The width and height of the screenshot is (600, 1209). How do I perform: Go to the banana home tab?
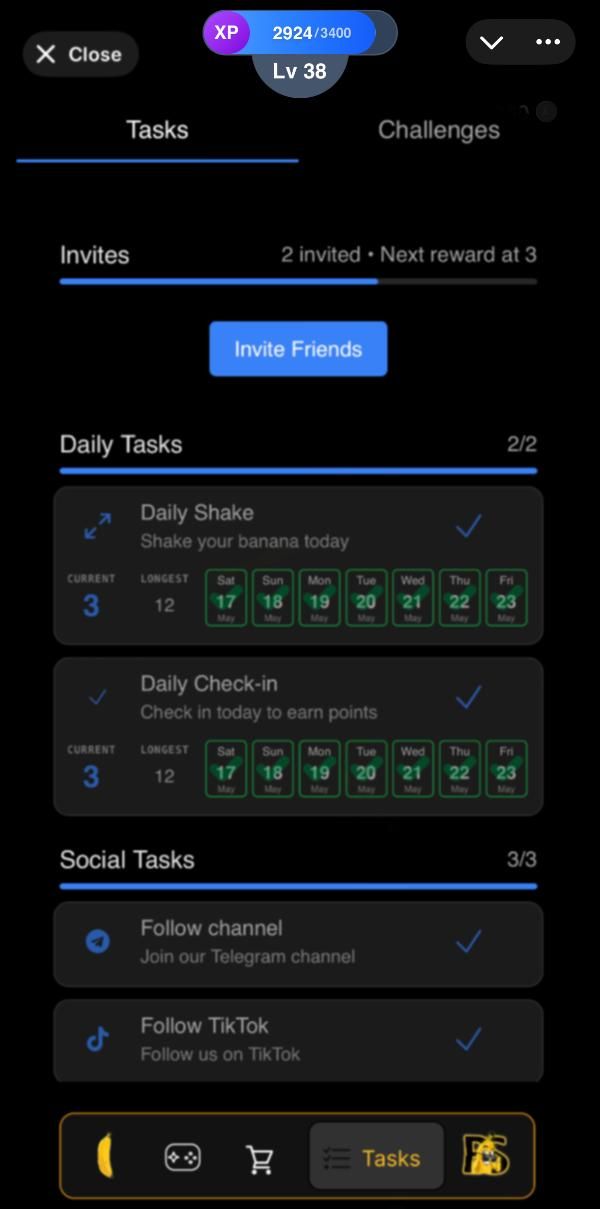pyautogui.click(x=105, y=1157)
